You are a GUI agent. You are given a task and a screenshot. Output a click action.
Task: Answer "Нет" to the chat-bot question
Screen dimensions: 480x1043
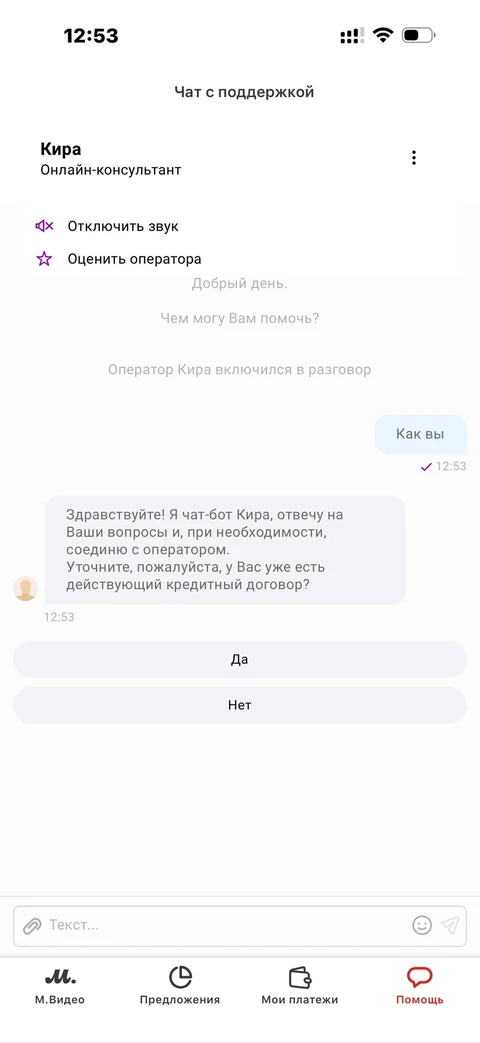click(240, 705)
